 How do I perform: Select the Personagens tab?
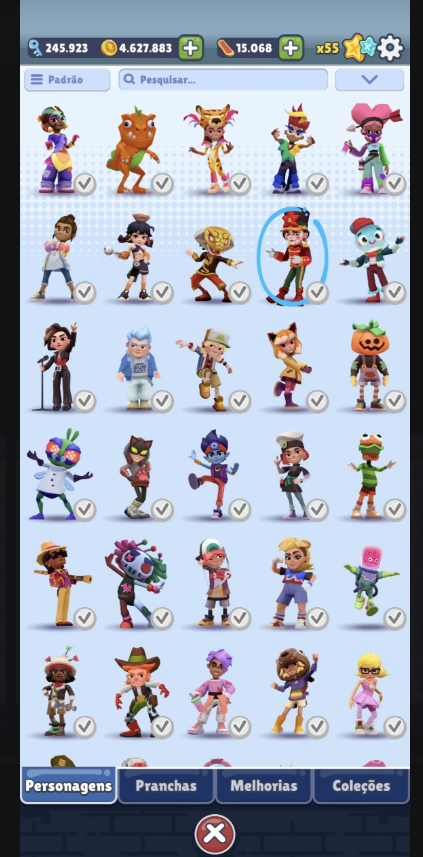[x=68, y=786]
